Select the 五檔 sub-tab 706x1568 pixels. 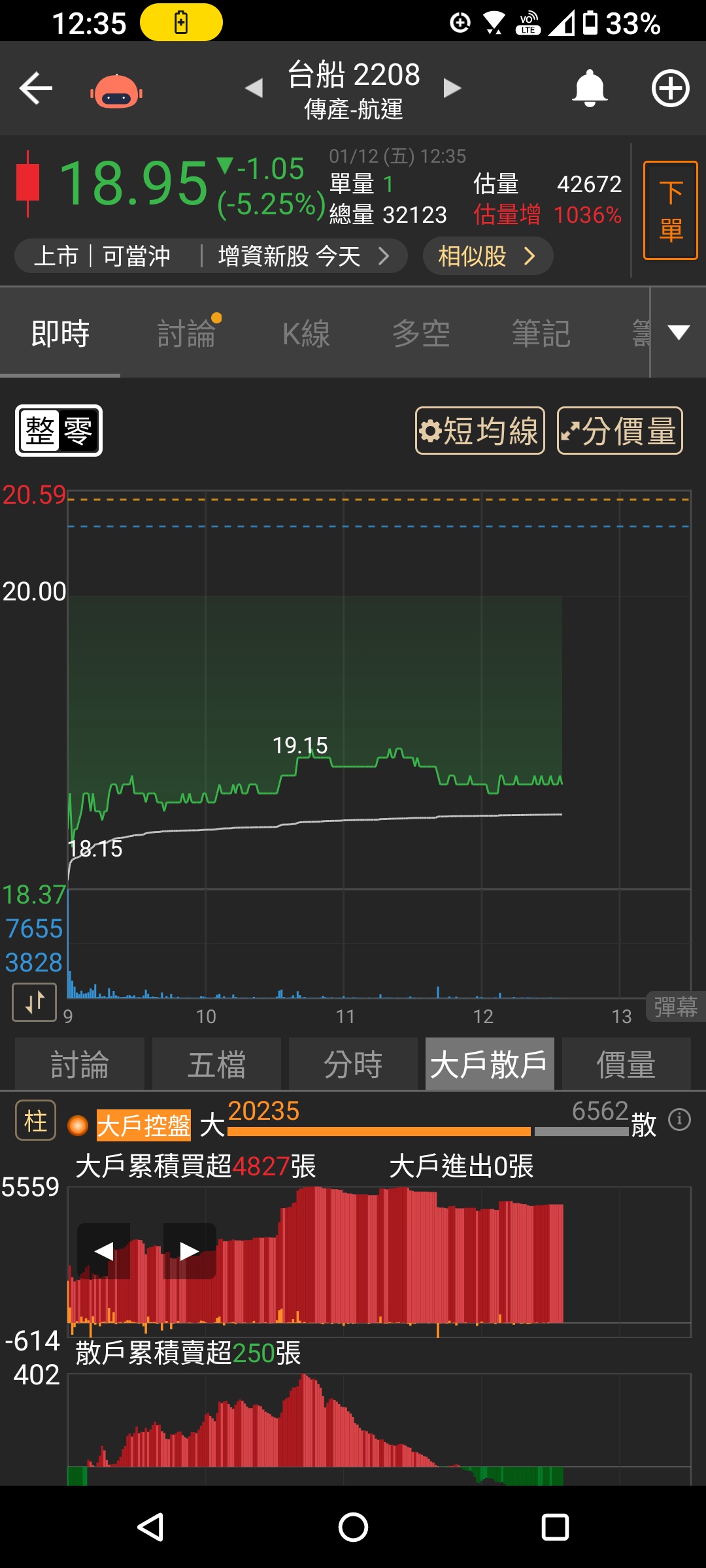pos(216,1064)
